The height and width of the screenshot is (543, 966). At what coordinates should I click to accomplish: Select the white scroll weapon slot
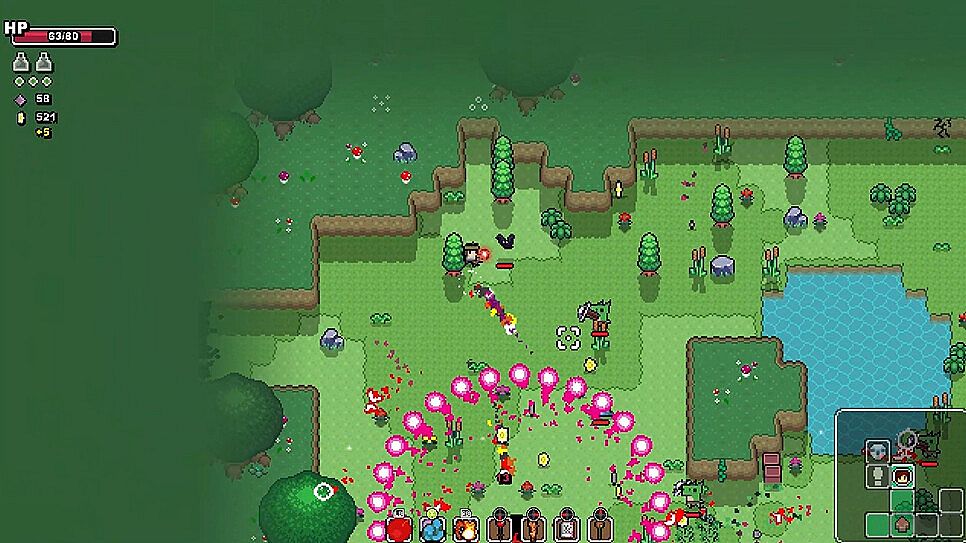coord(566,528)
